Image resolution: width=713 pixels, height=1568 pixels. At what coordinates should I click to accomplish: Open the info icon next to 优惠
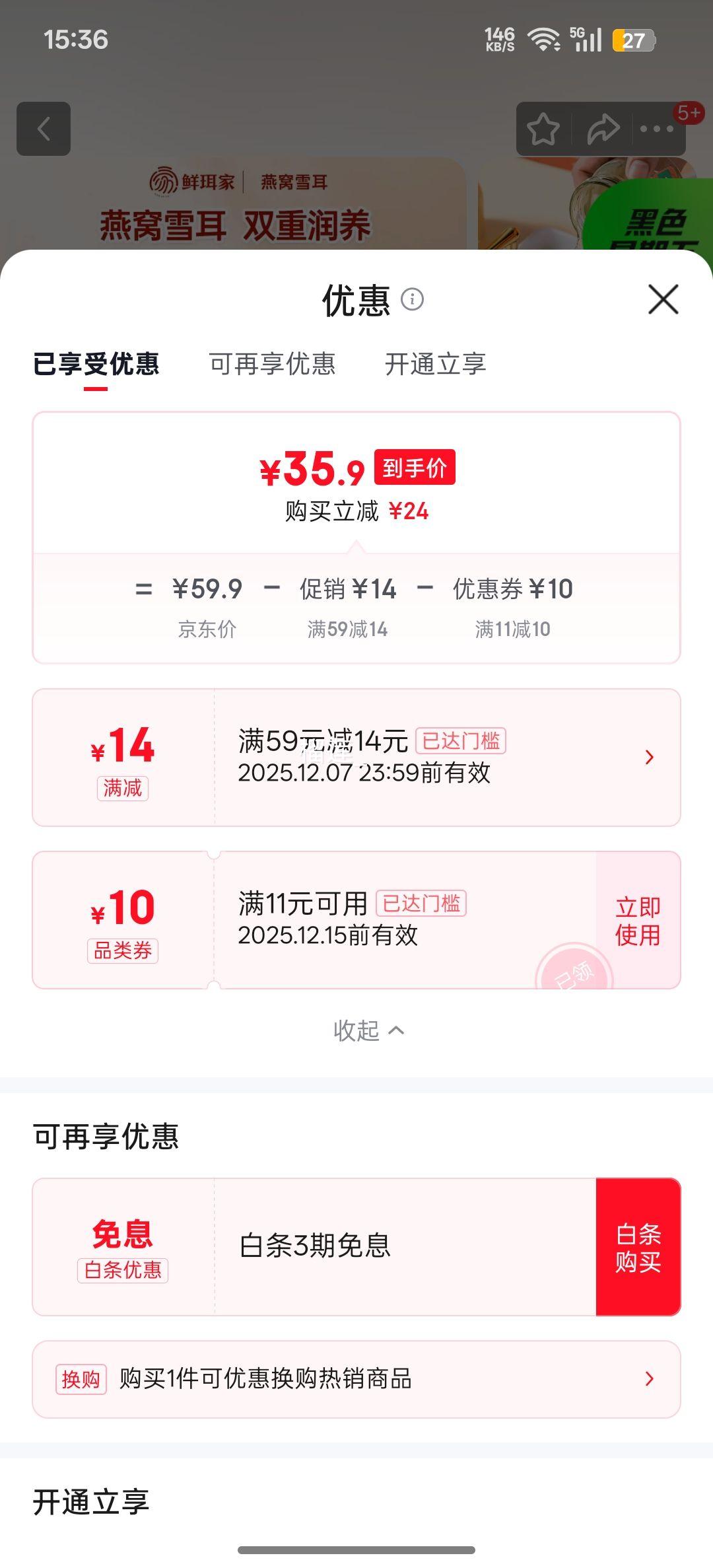click(x=413, y=299)
